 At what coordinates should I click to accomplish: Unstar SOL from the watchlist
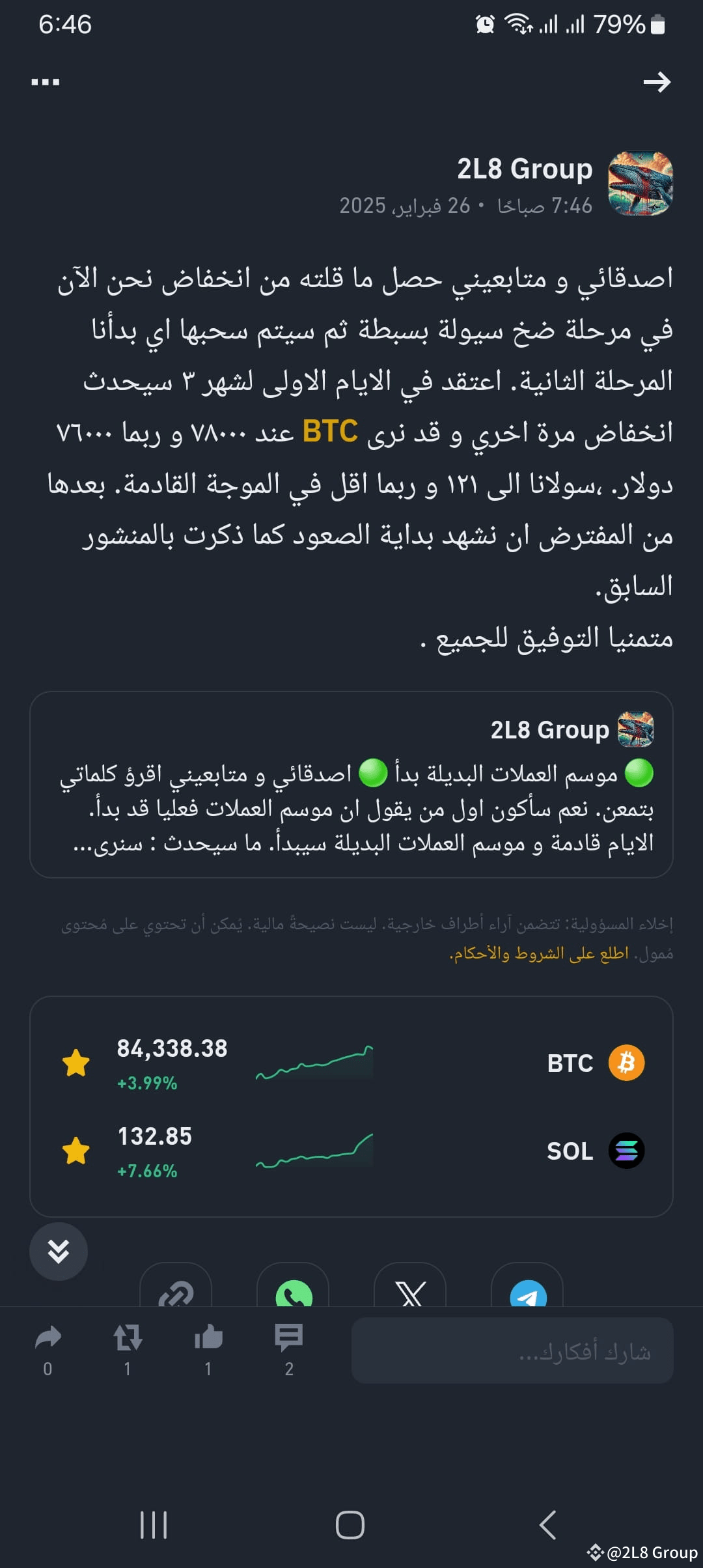[77, 1150]
